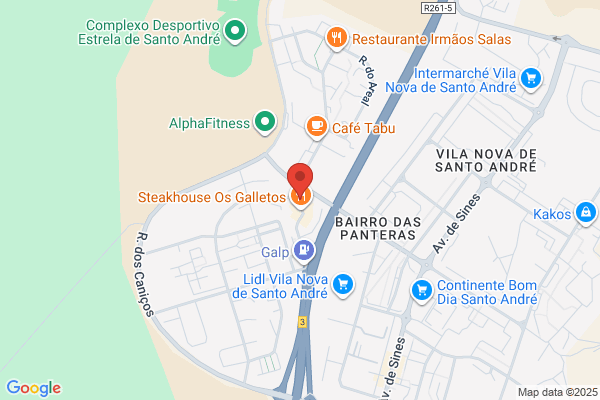Select Complexo Desportivo Estrela de Santo André pin
Screen dimensions: 600x400
click(235, 31)
